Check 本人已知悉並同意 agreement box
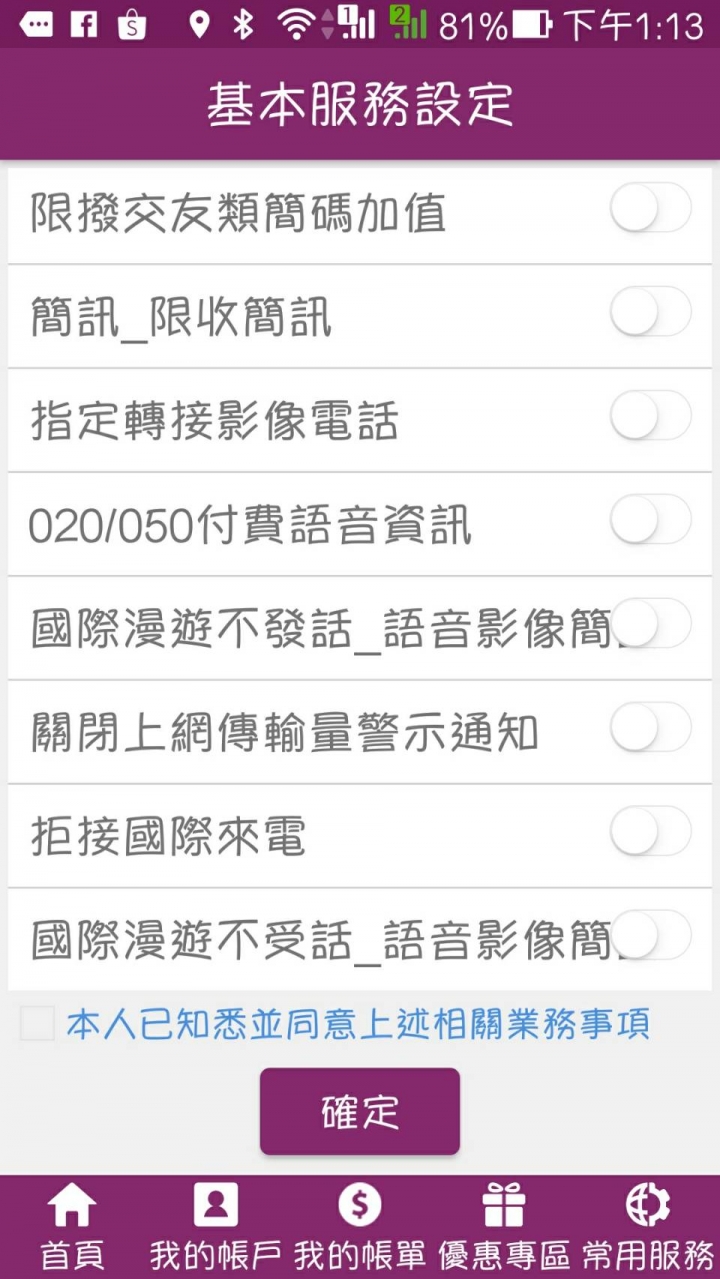The width and height of the screenshot is (720, 1279). click(37, 1024)
